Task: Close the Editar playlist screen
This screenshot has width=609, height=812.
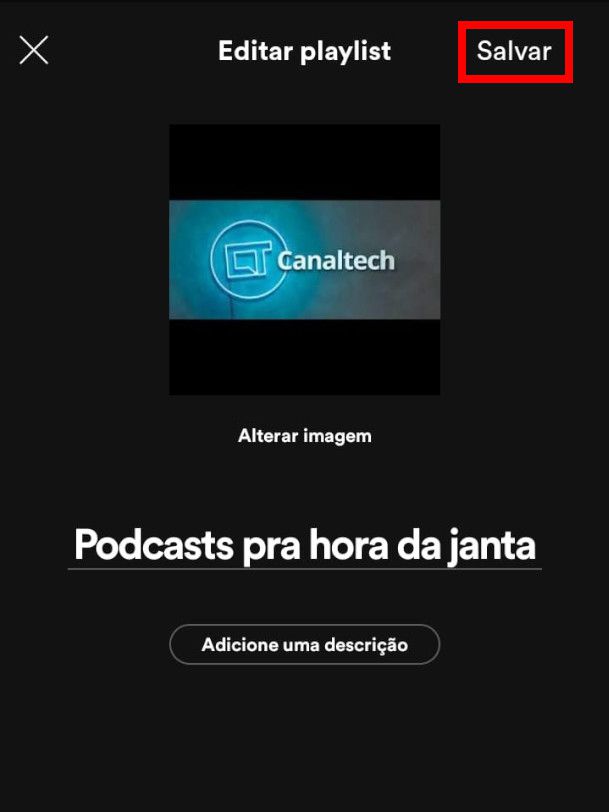Action: 34,50
